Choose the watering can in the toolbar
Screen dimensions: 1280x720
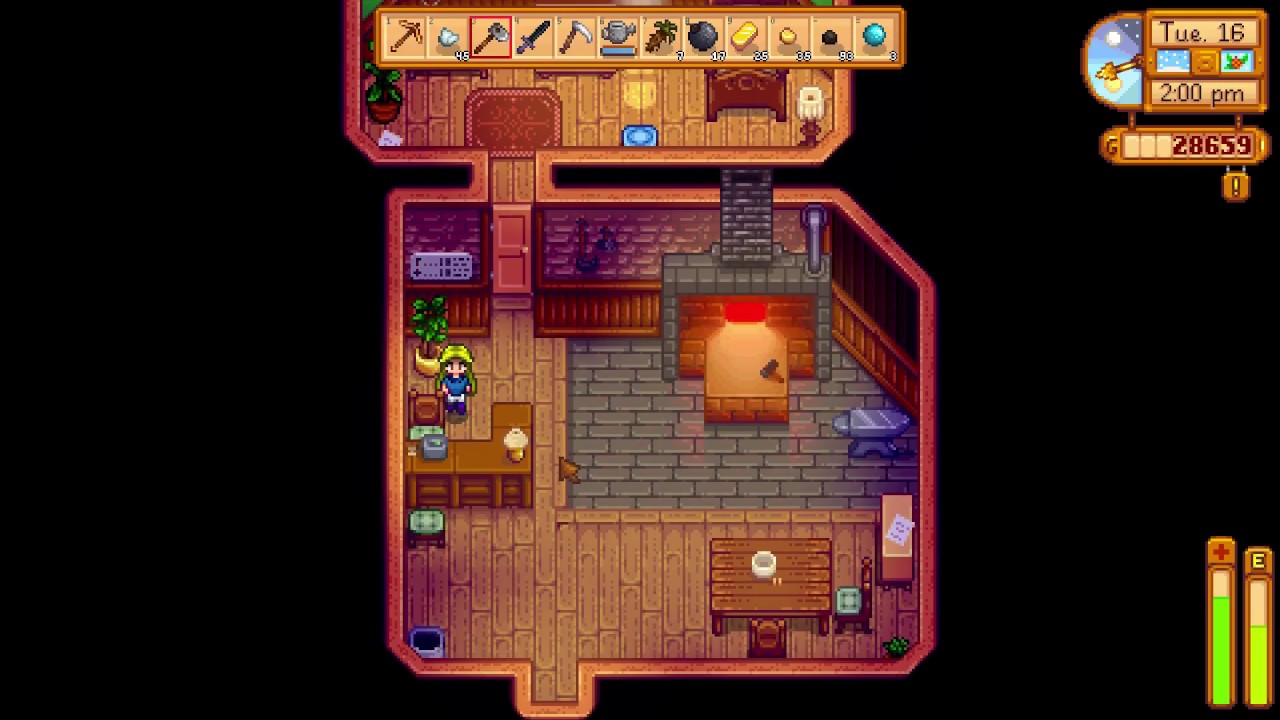pyautogui.click(x=619, y=38)
